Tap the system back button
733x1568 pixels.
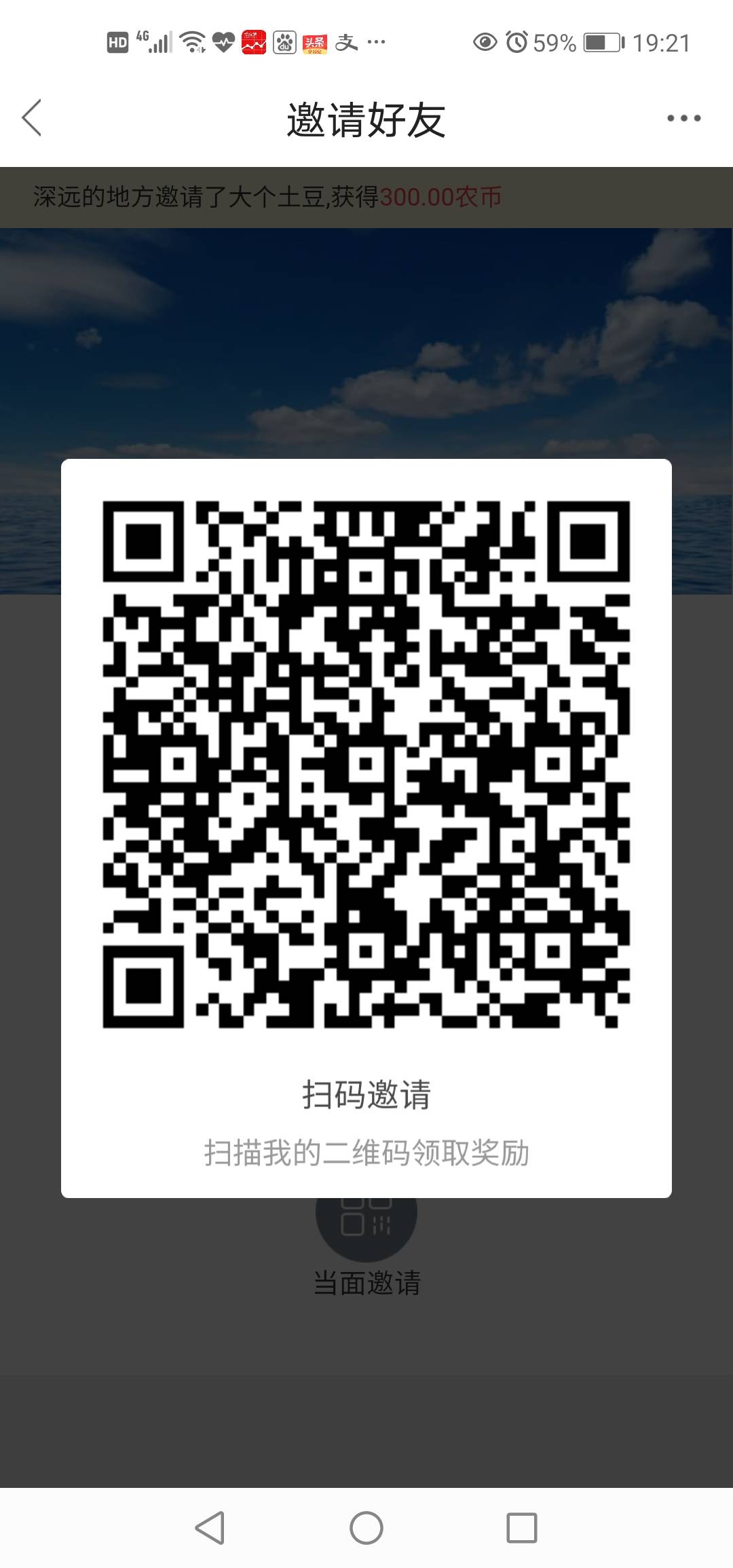(210, 1528)
